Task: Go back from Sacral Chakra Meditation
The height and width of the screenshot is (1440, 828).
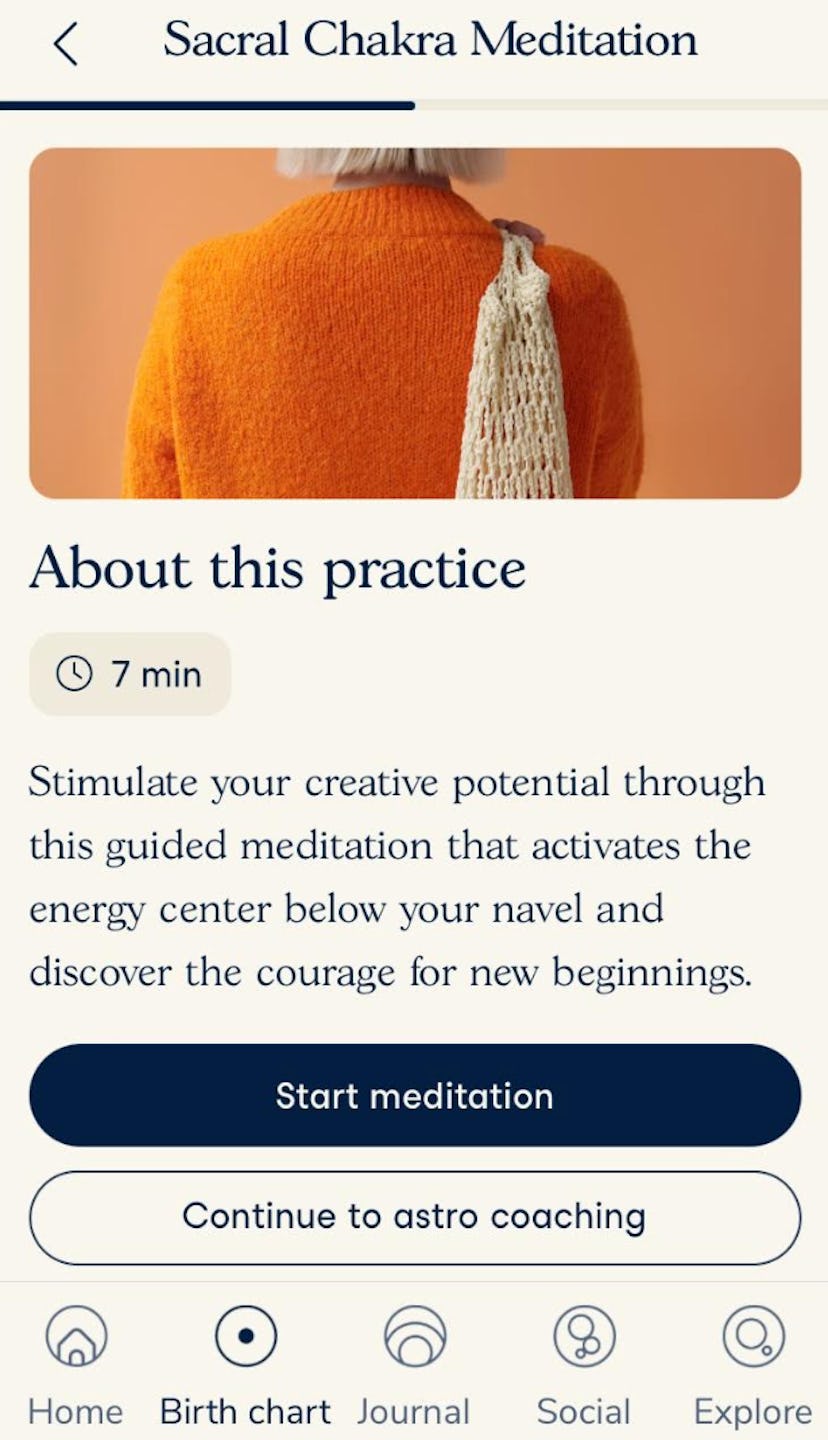Action: [x=65, y=44]
